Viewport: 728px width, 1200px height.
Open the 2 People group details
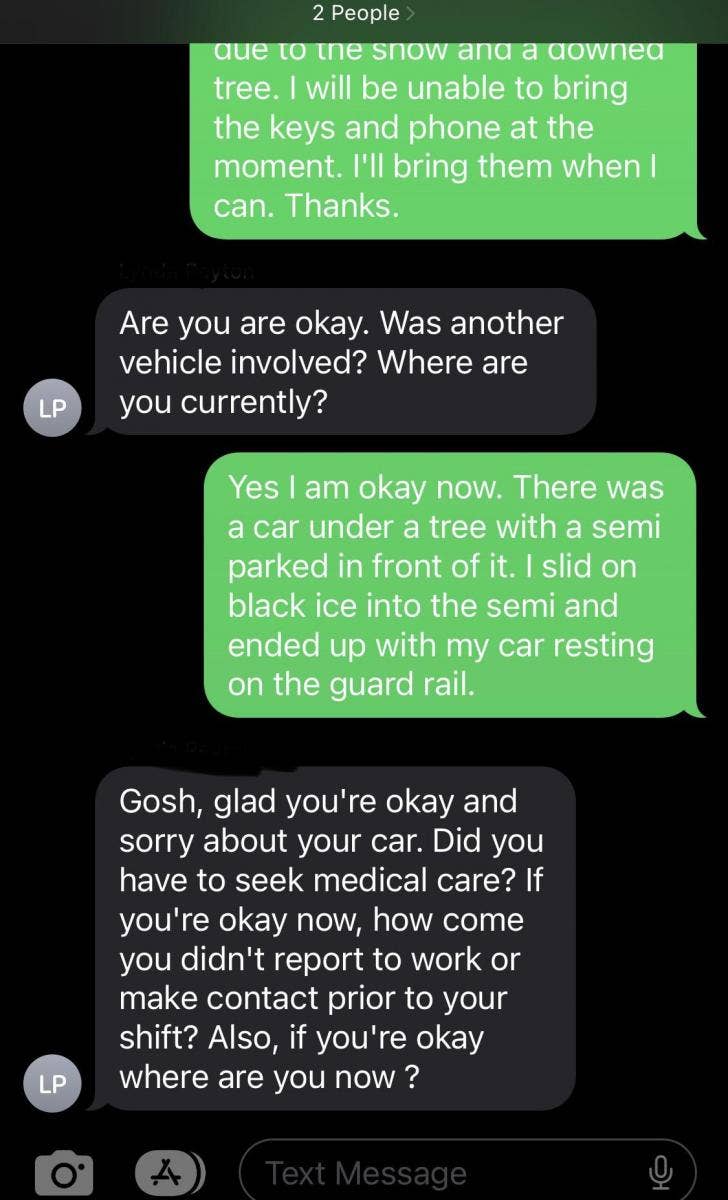(x=362, y=13)
